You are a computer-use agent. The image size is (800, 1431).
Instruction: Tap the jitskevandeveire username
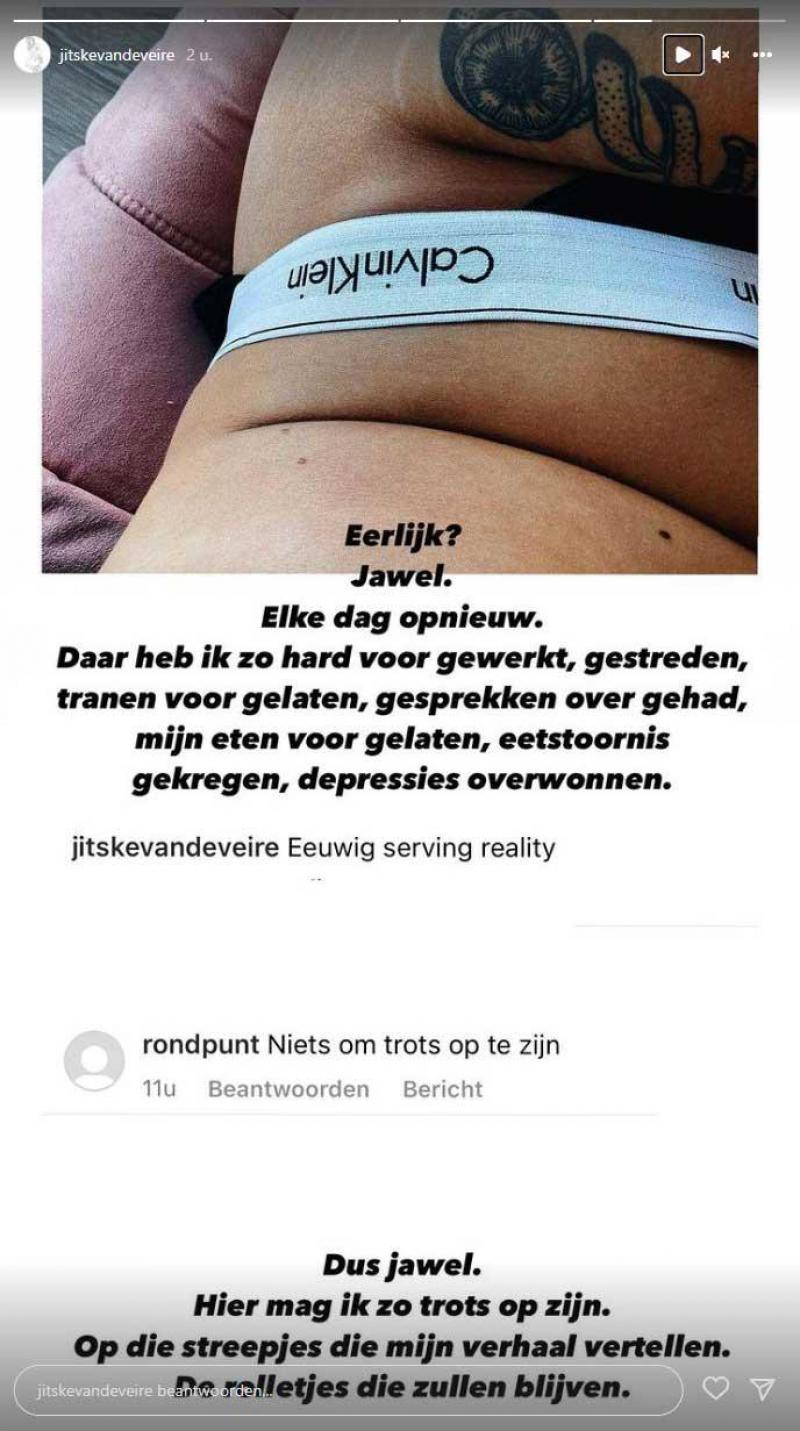(x=117, y=55)
